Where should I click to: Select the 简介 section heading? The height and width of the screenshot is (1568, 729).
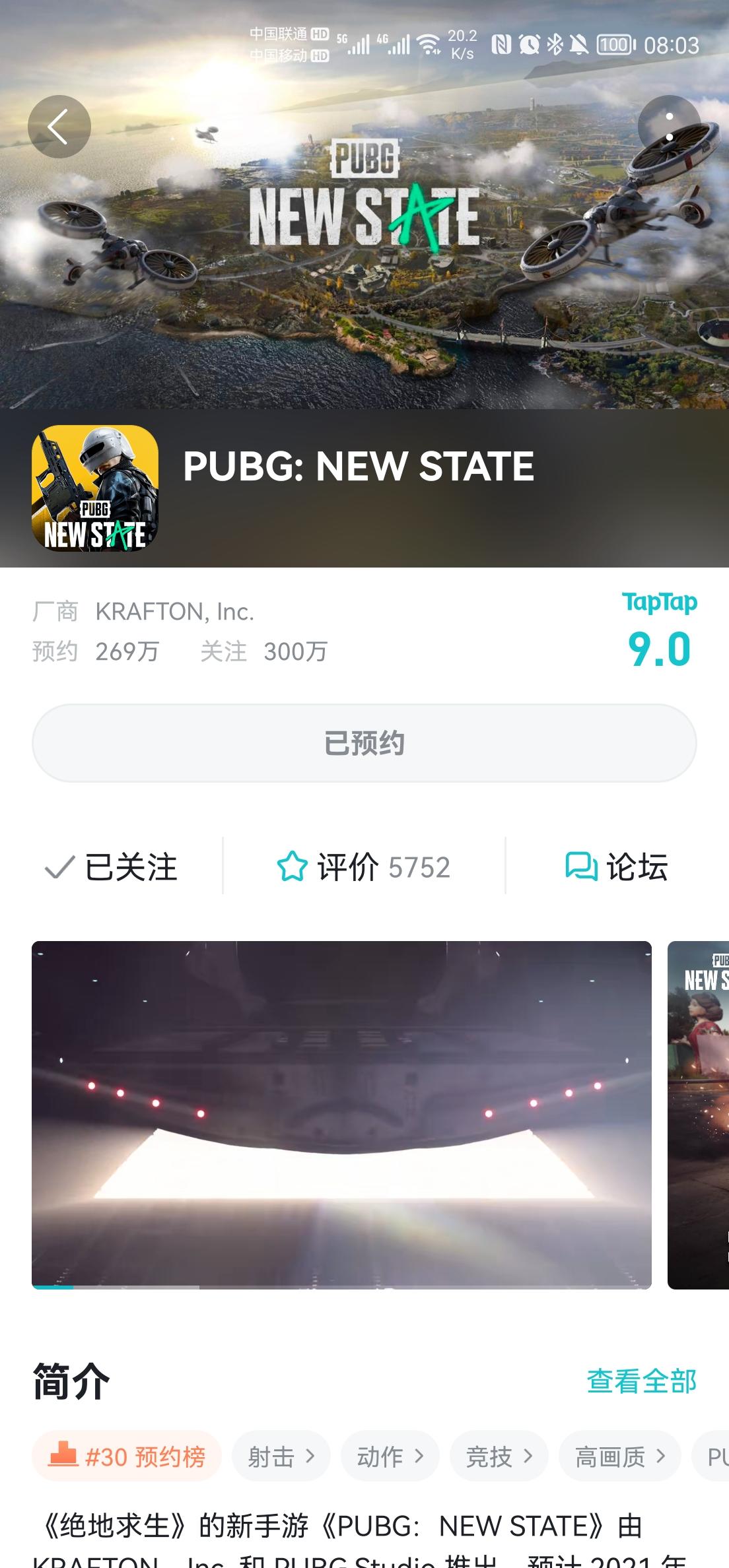pyautogui.click(x=71, y=1381)
